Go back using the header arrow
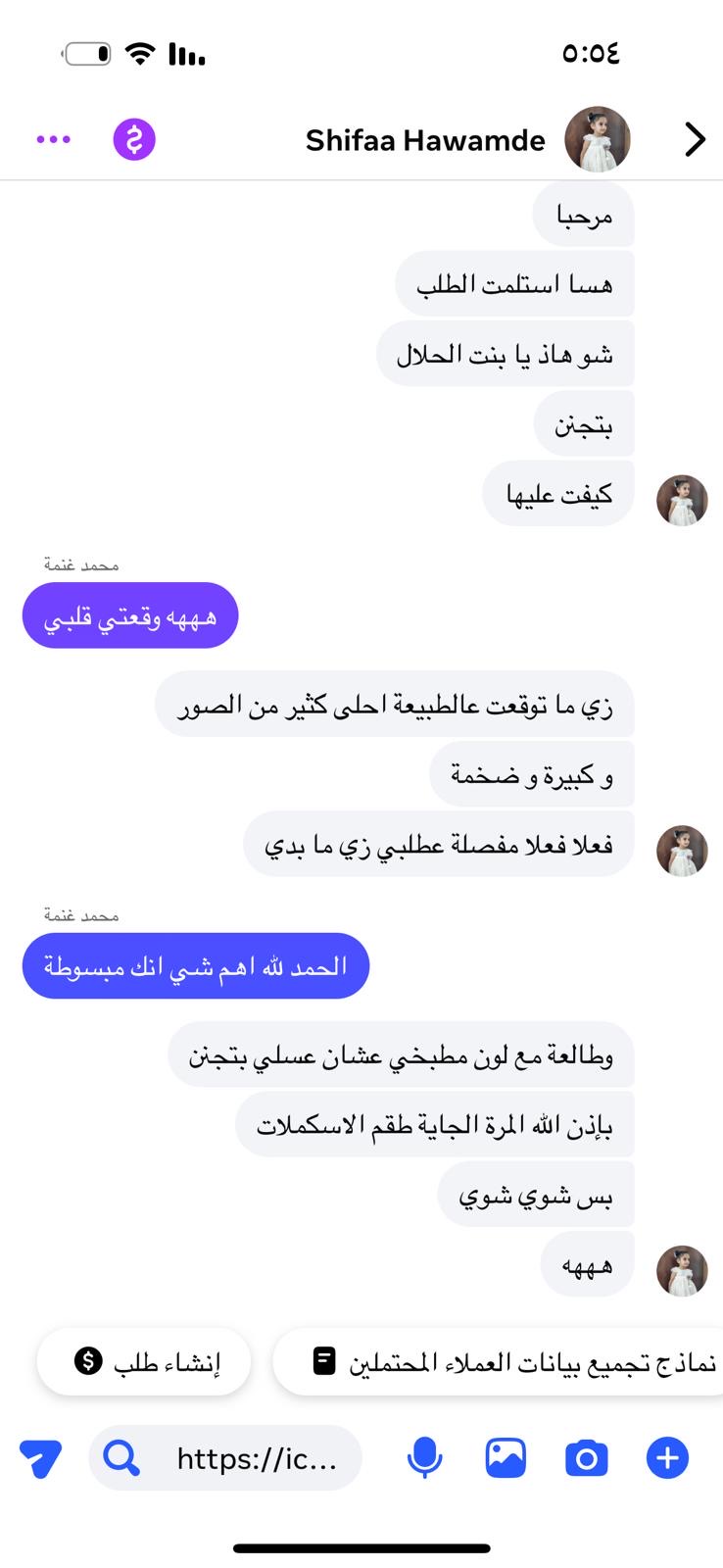This screenshot has height=1568, width=723. [694, 139]
